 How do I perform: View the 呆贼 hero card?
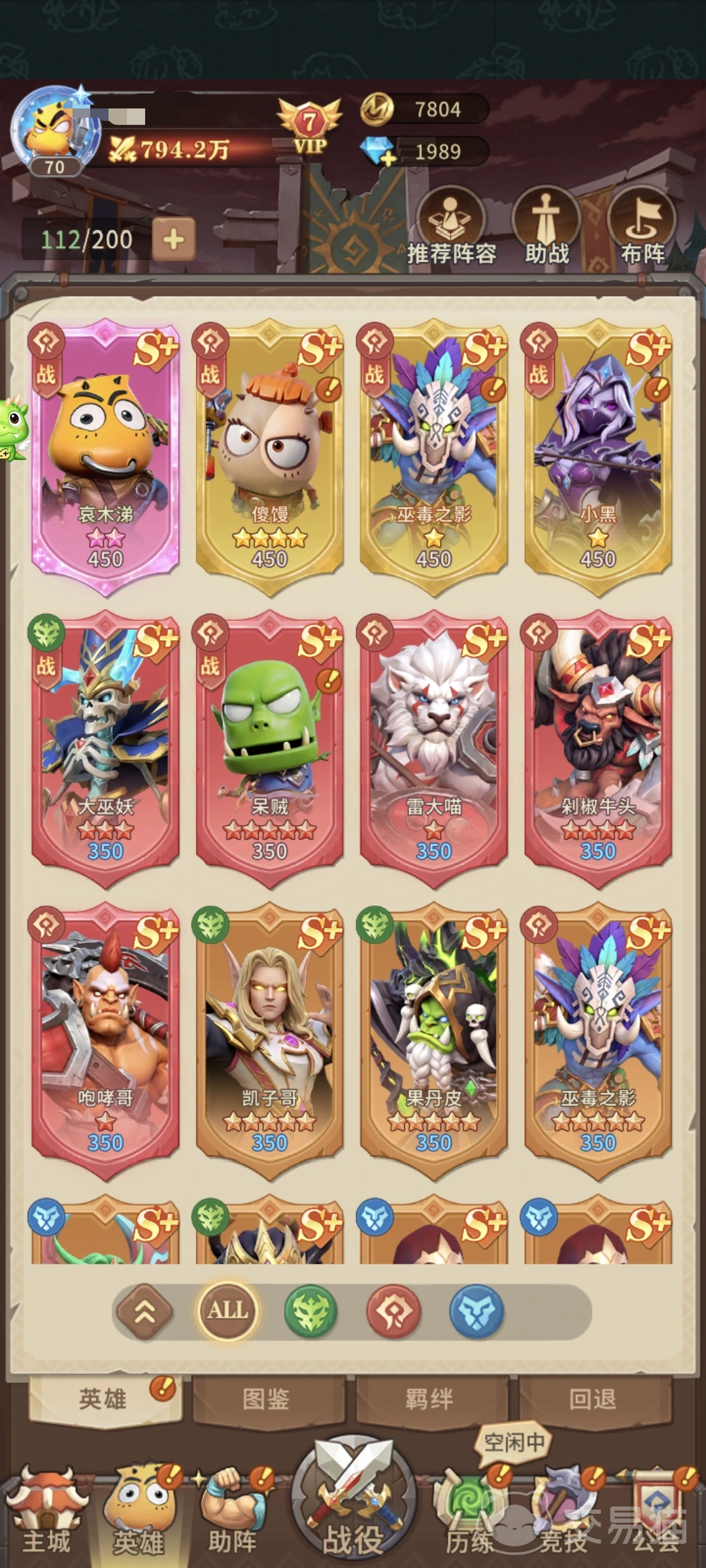(x=269, y=749)
